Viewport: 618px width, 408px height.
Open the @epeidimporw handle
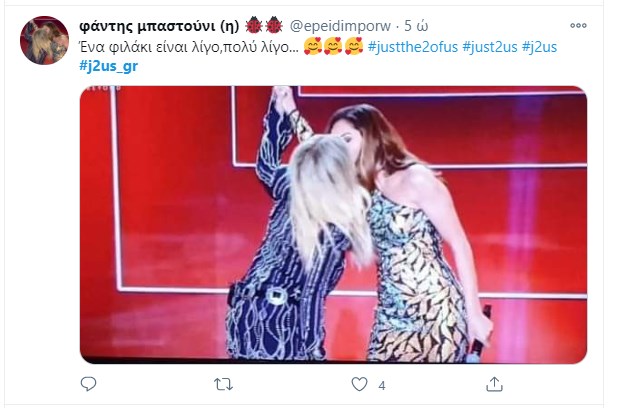tap(340, 25)
